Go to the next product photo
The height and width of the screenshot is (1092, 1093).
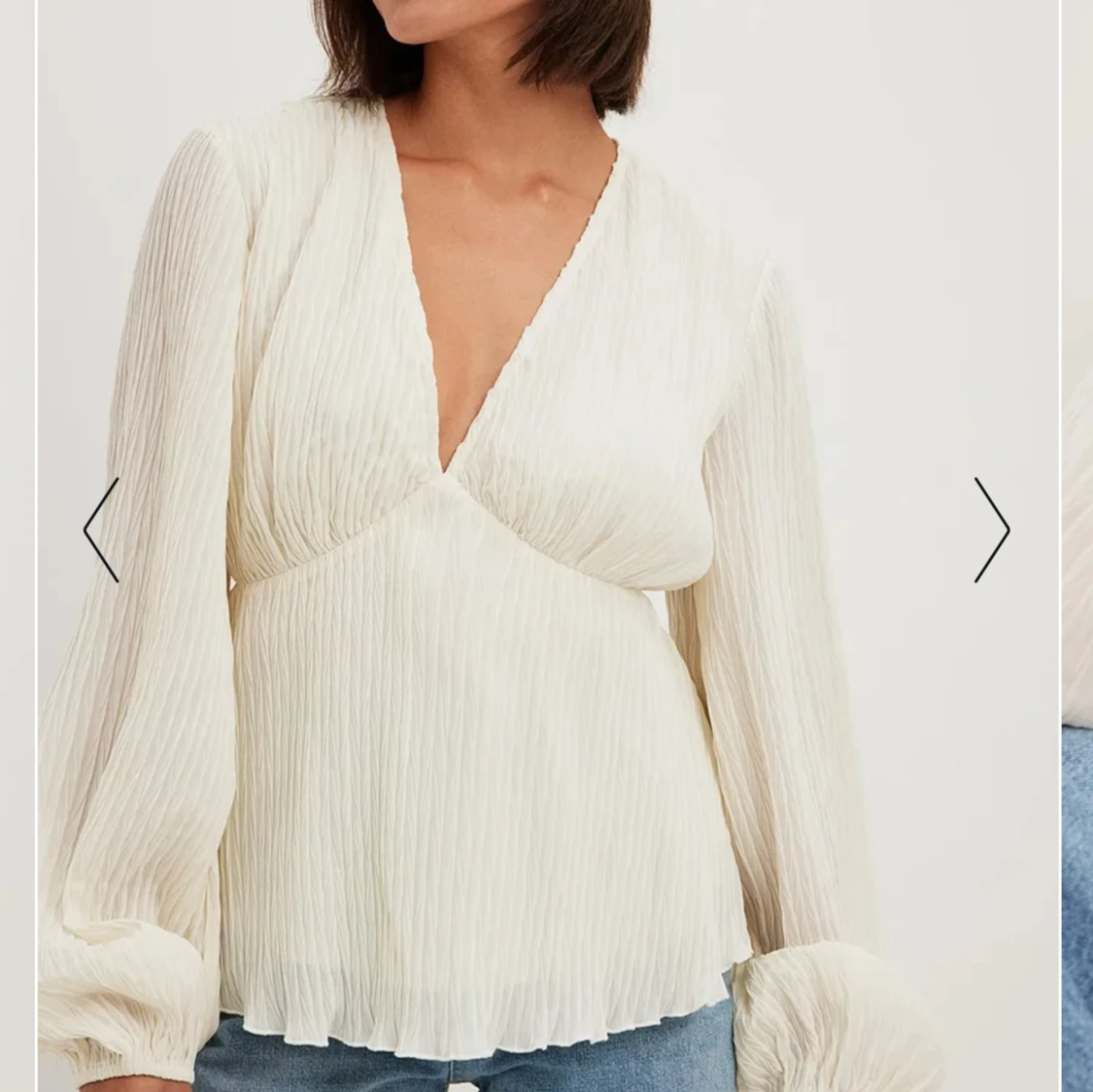[x=992, y=529]
